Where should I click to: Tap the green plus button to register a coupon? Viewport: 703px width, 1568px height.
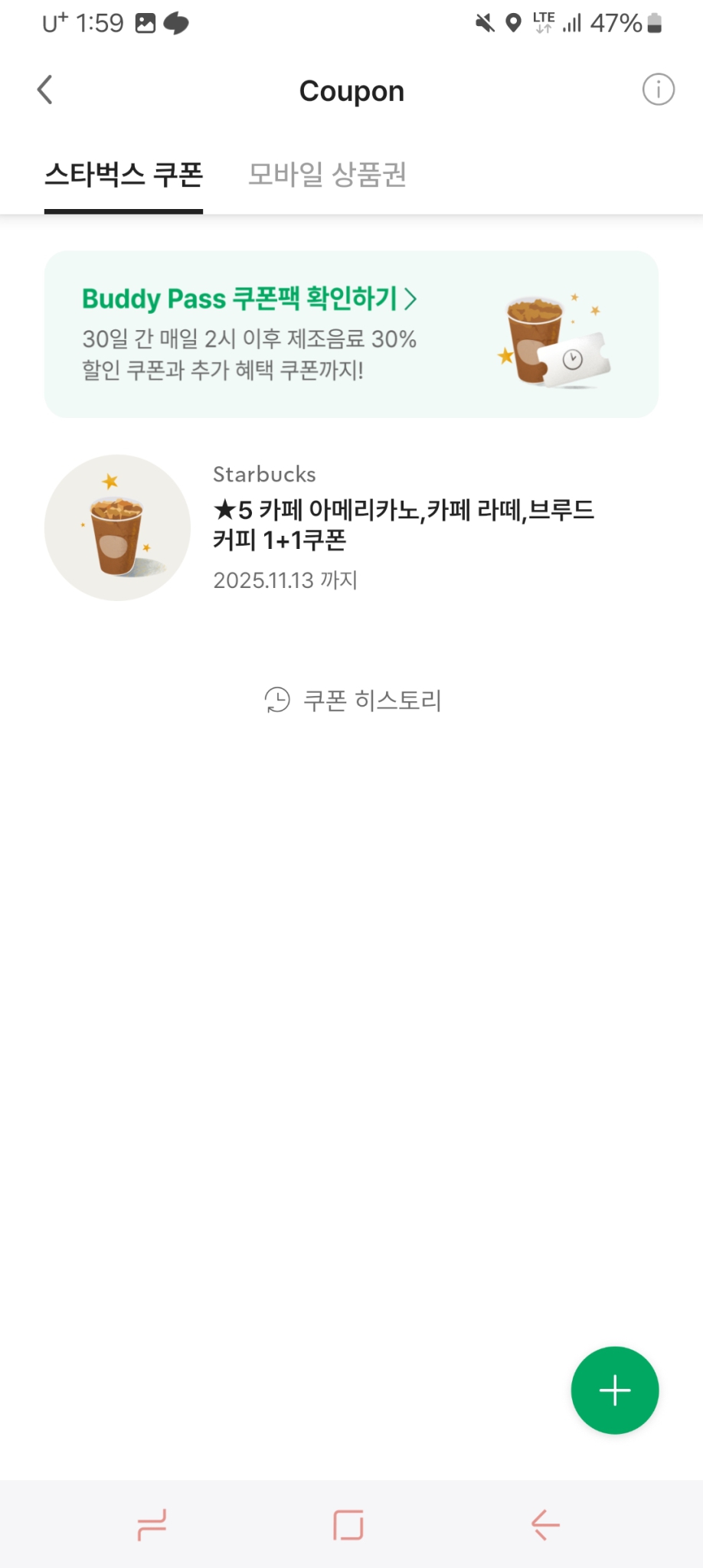point(614,1390)
